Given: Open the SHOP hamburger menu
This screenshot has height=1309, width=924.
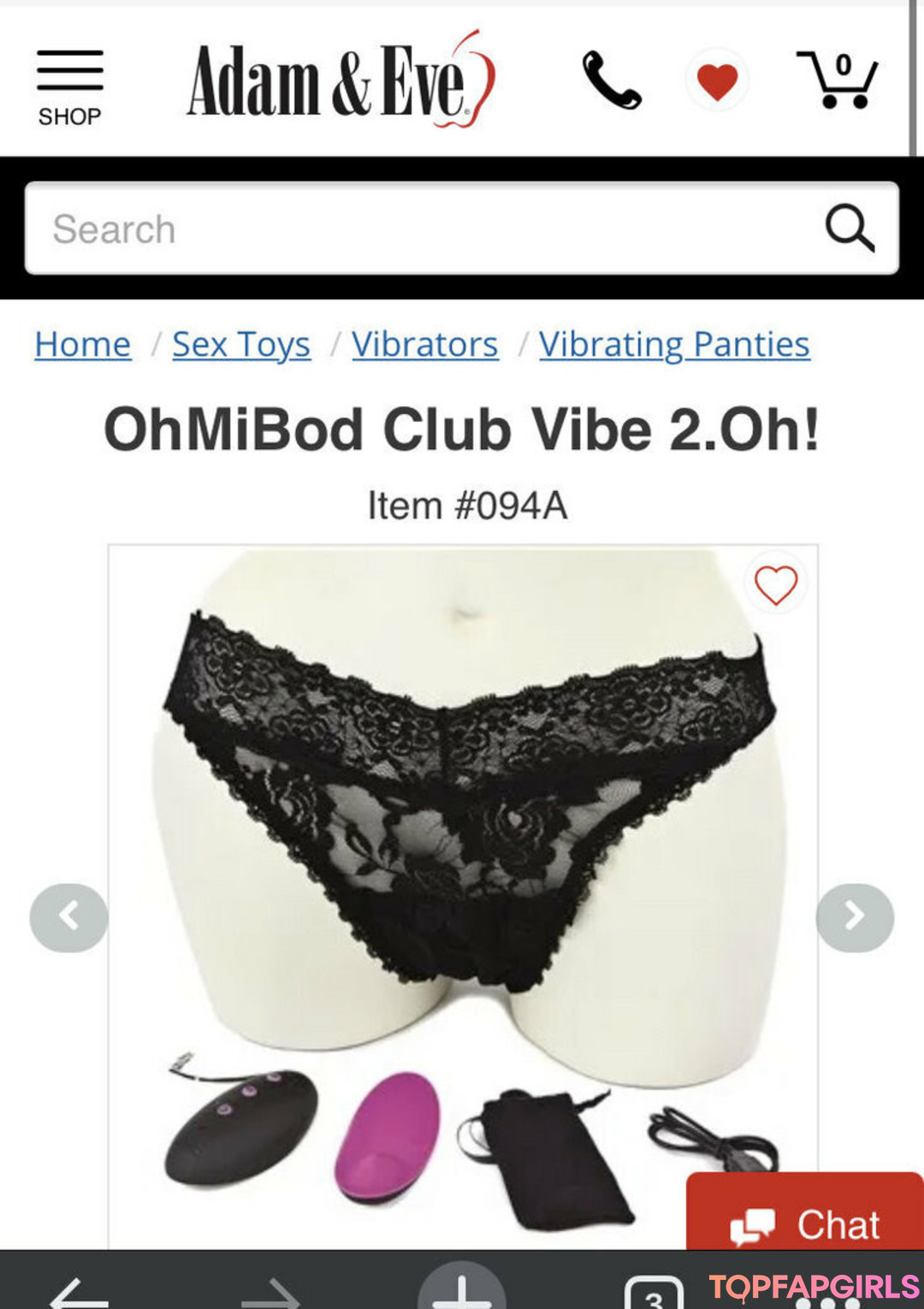Looking at the screenshot, I should pos(69,86).
